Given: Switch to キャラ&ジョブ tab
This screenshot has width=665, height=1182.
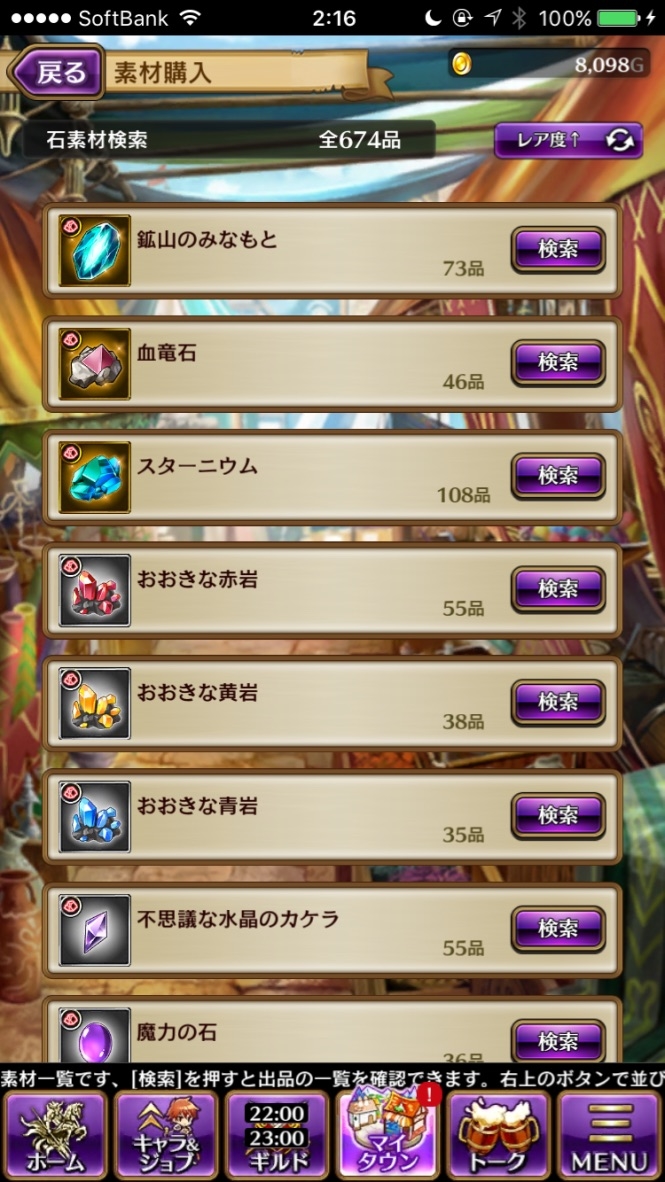Looking at the screenshot, I should point(165,1137).
